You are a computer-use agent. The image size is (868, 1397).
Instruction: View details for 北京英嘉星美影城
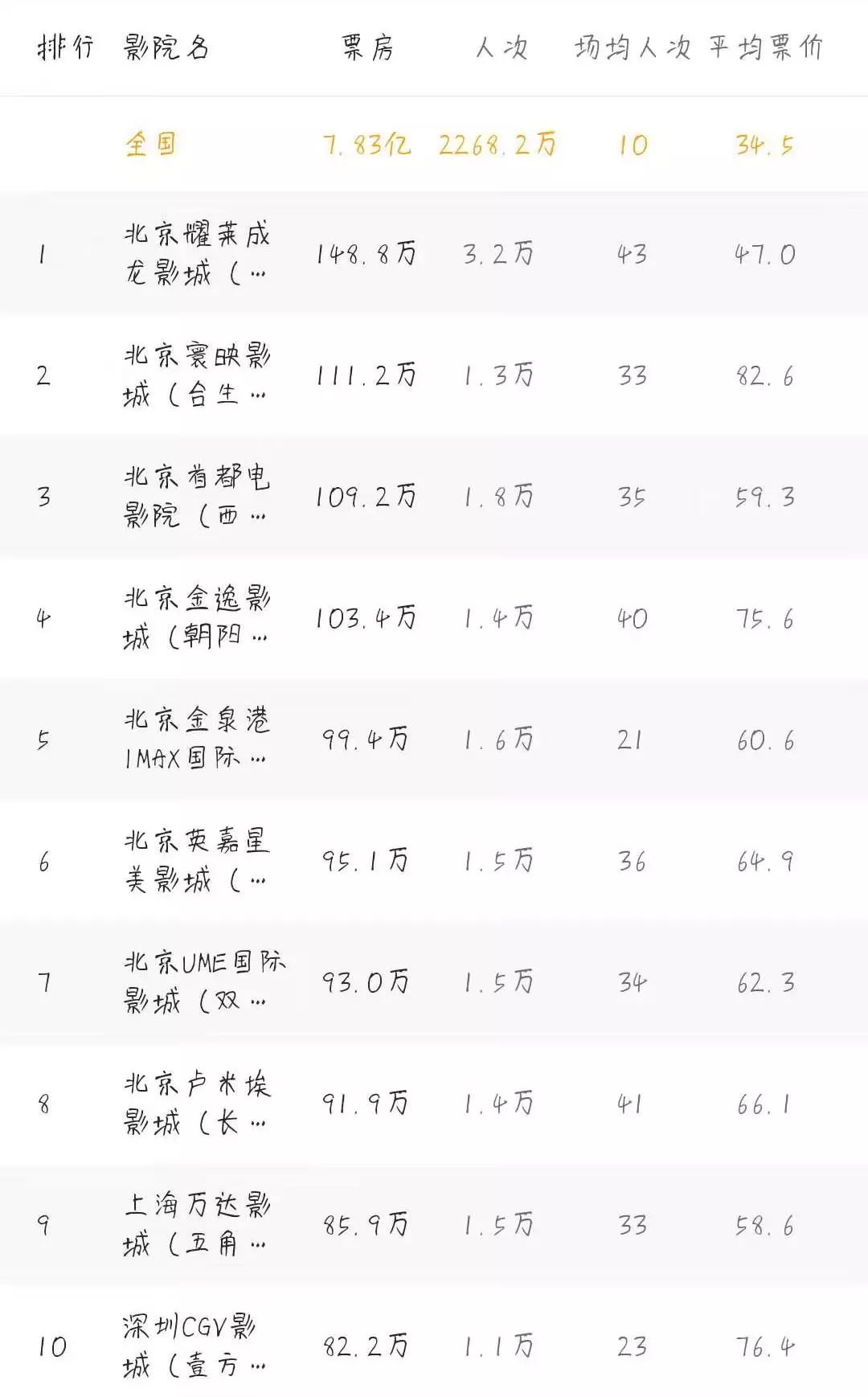197,860
